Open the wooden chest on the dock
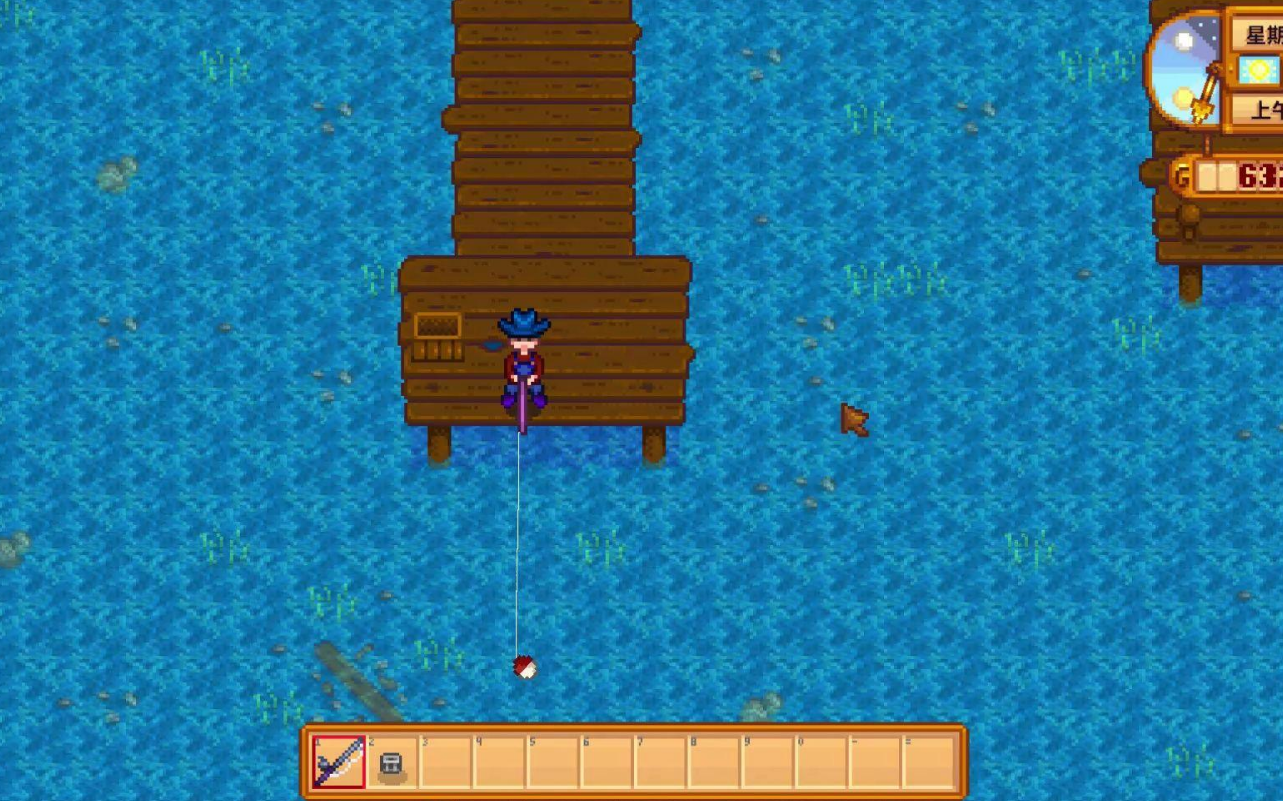Viewport: 1283px width, 801px height. coord(437,337)
